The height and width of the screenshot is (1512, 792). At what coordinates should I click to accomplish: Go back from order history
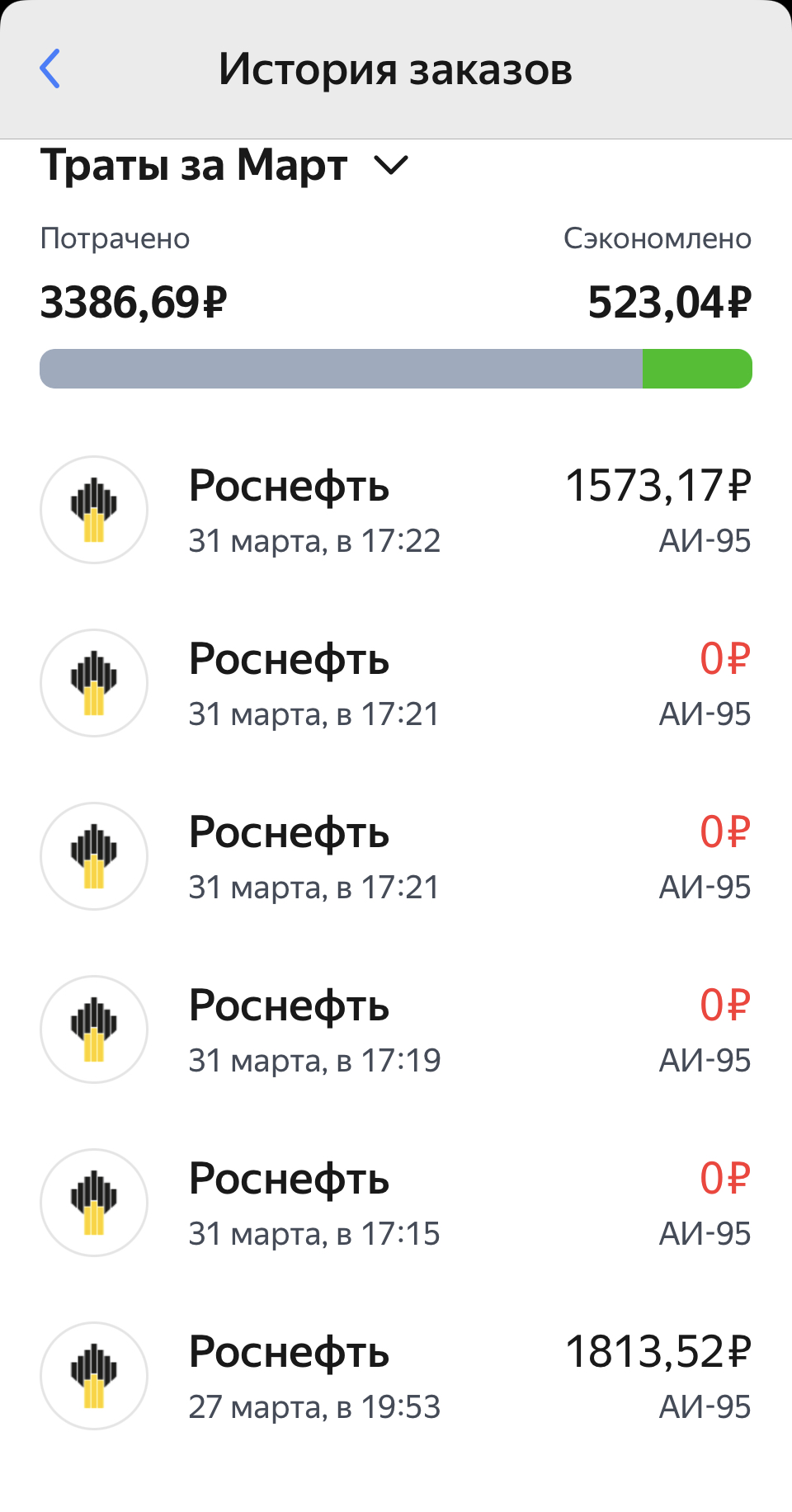point(50,68)
